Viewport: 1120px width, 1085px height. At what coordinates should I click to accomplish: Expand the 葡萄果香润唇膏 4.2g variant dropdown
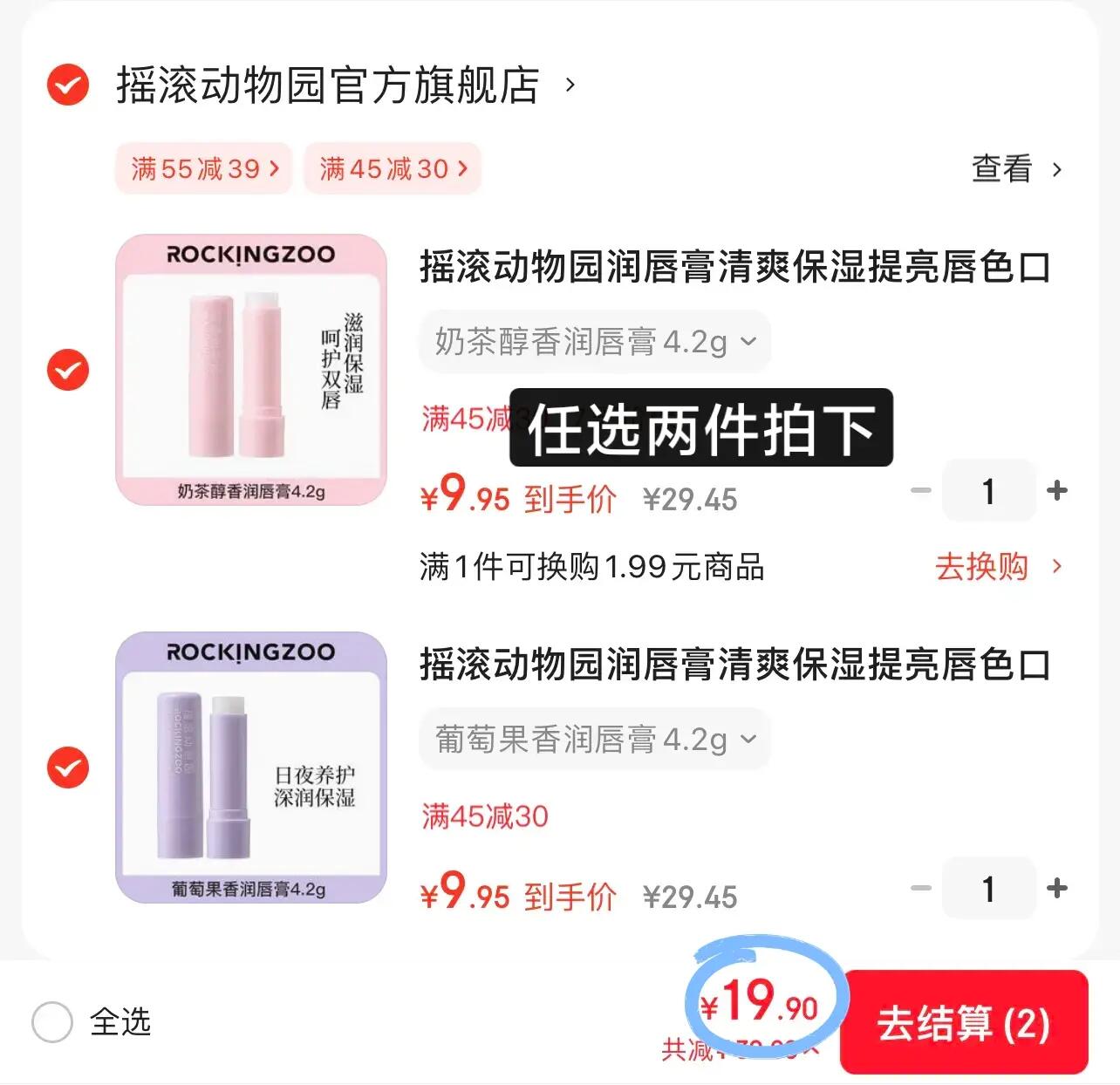(595, 740)
